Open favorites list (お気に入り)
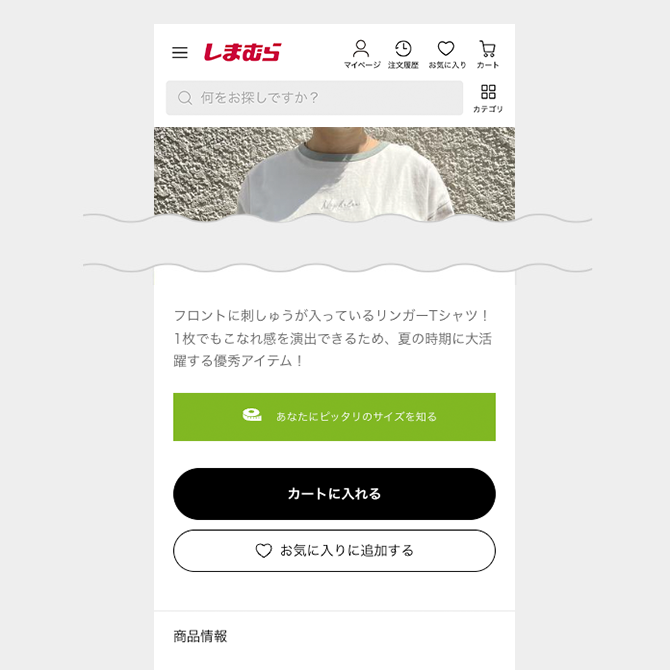 click(x=446, y=53)
